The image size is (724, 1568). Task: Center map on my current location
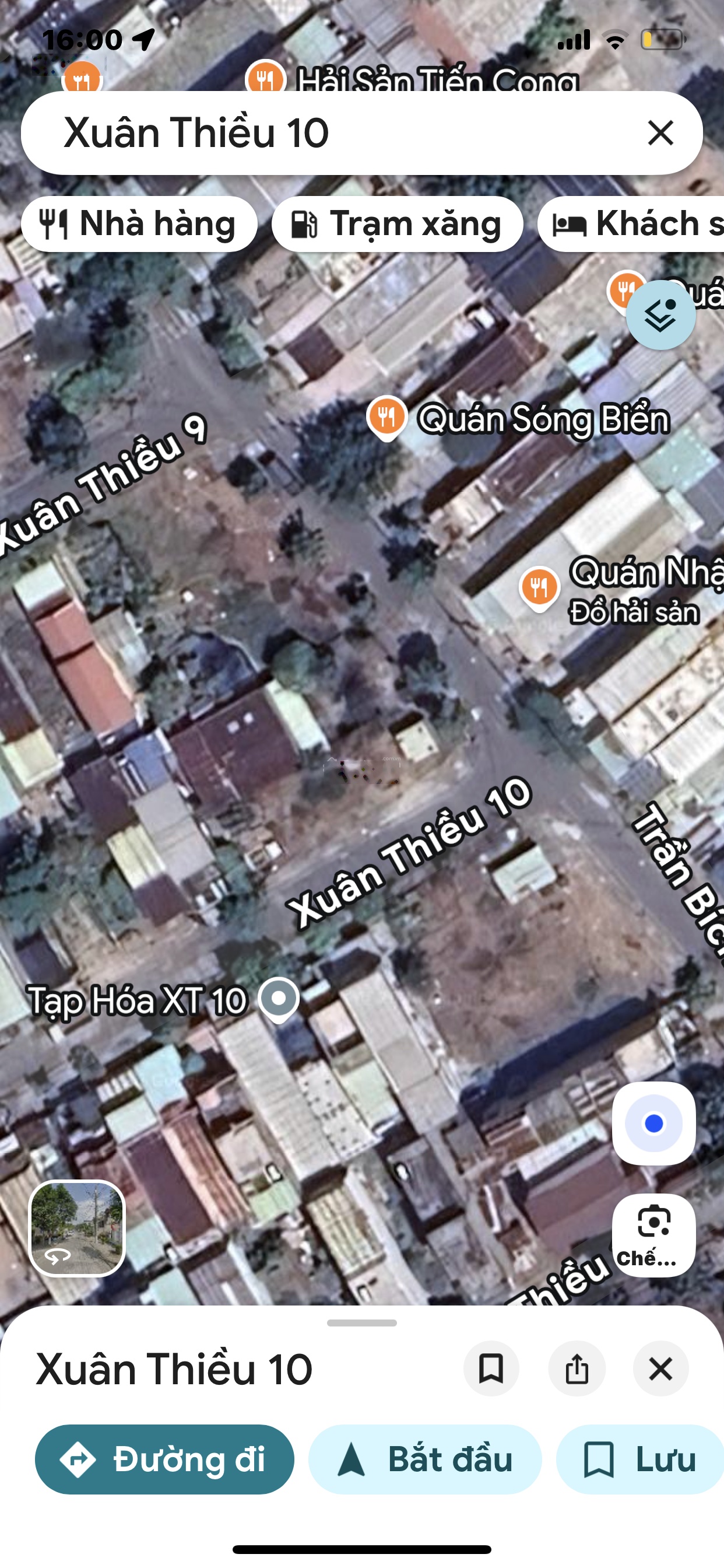[x=653, y=1123]
